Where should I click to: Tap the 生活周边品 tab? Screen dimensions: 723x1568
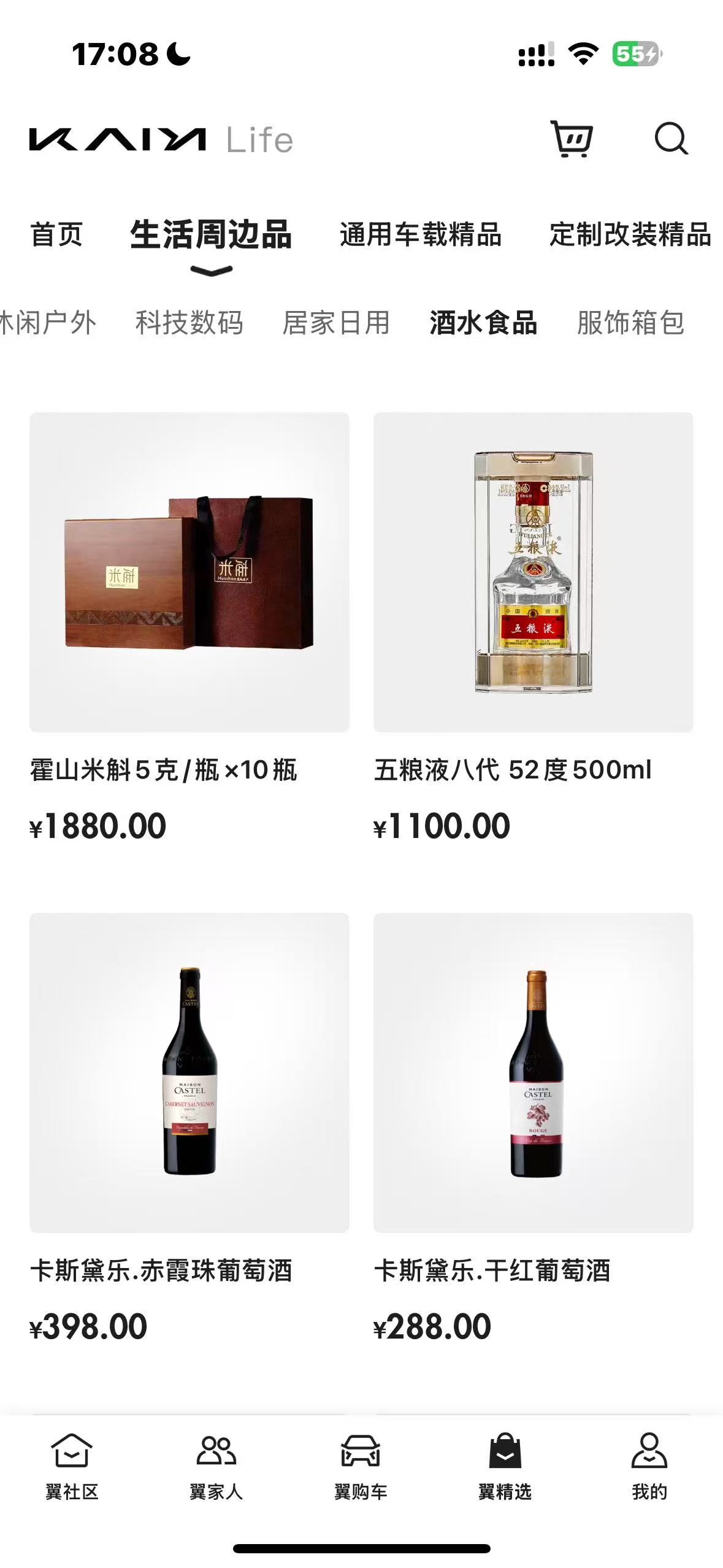(211, 234)
